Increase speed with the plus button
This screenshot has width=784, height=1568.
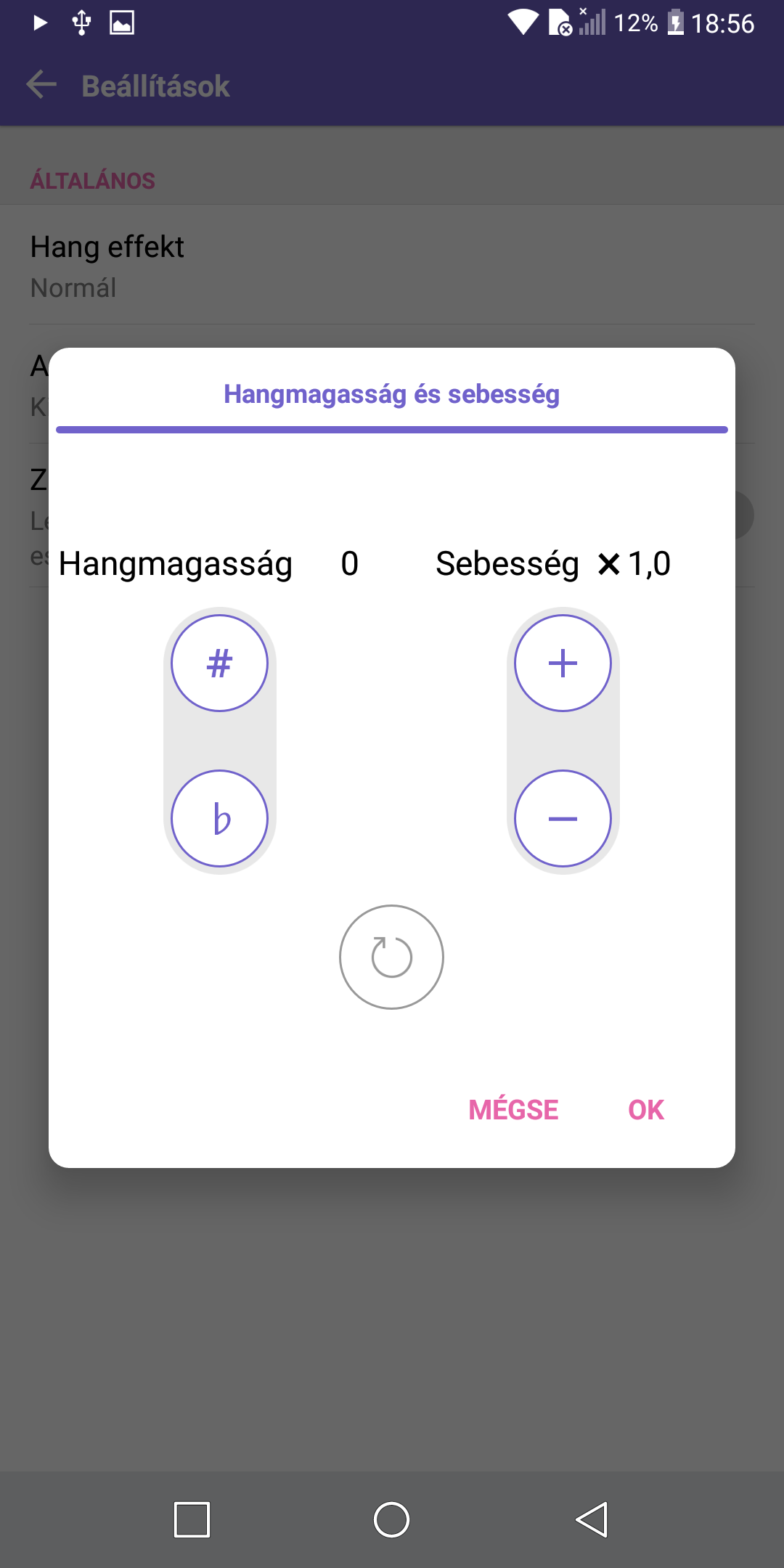point(563,663)
